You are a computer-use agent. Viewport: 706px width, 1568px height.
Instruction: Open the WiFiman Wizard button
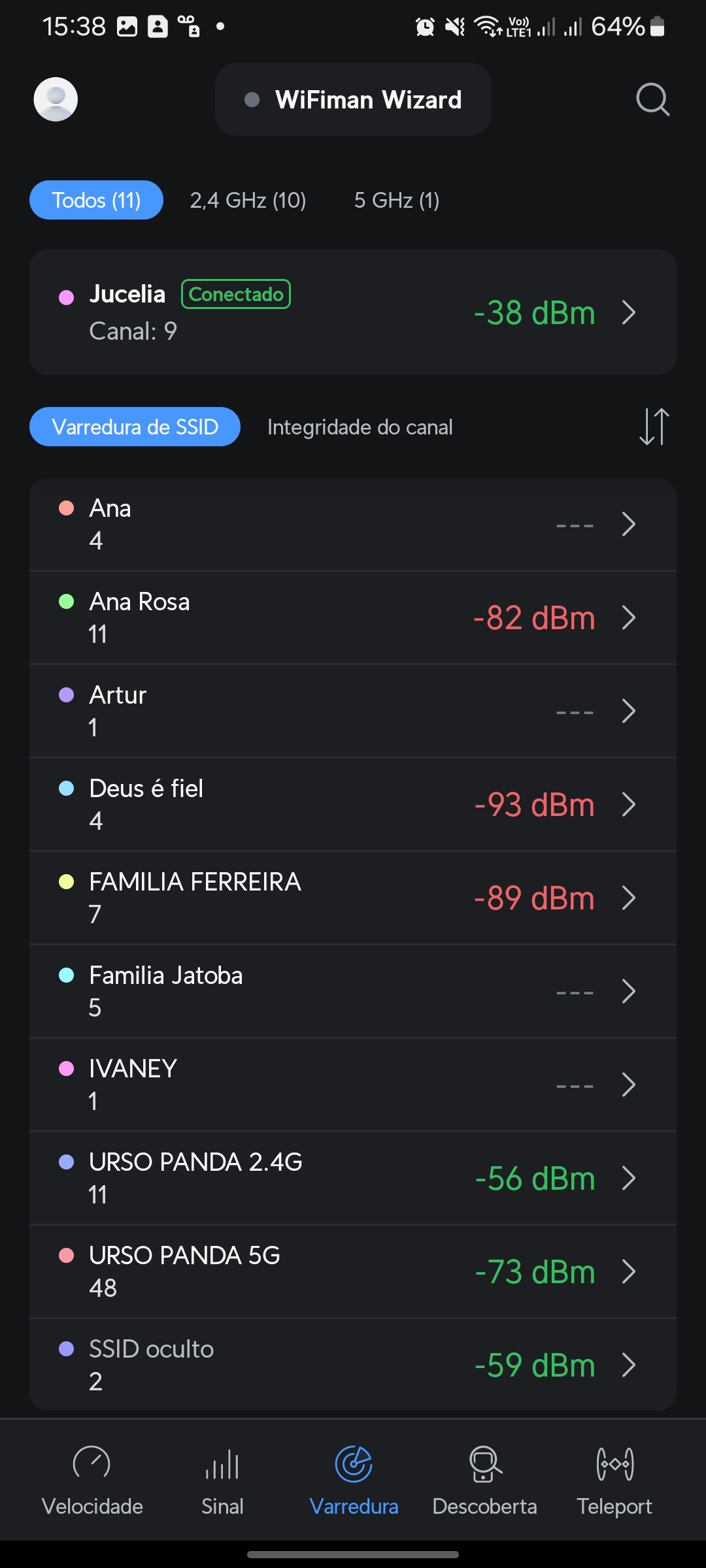click(x=353, y=99)
